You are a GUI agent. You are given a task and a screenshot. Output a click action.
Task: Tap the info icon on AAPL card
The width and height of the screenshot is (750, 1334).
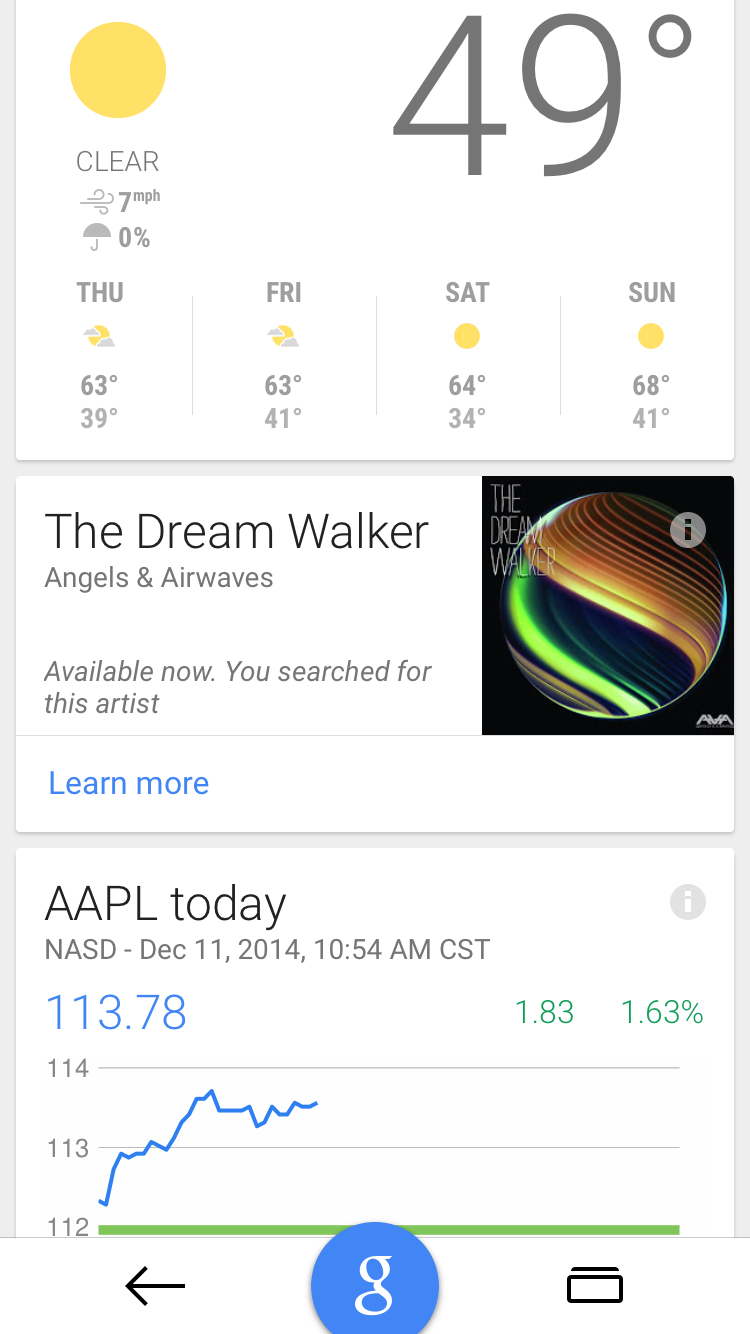click(x=687, y=901)
